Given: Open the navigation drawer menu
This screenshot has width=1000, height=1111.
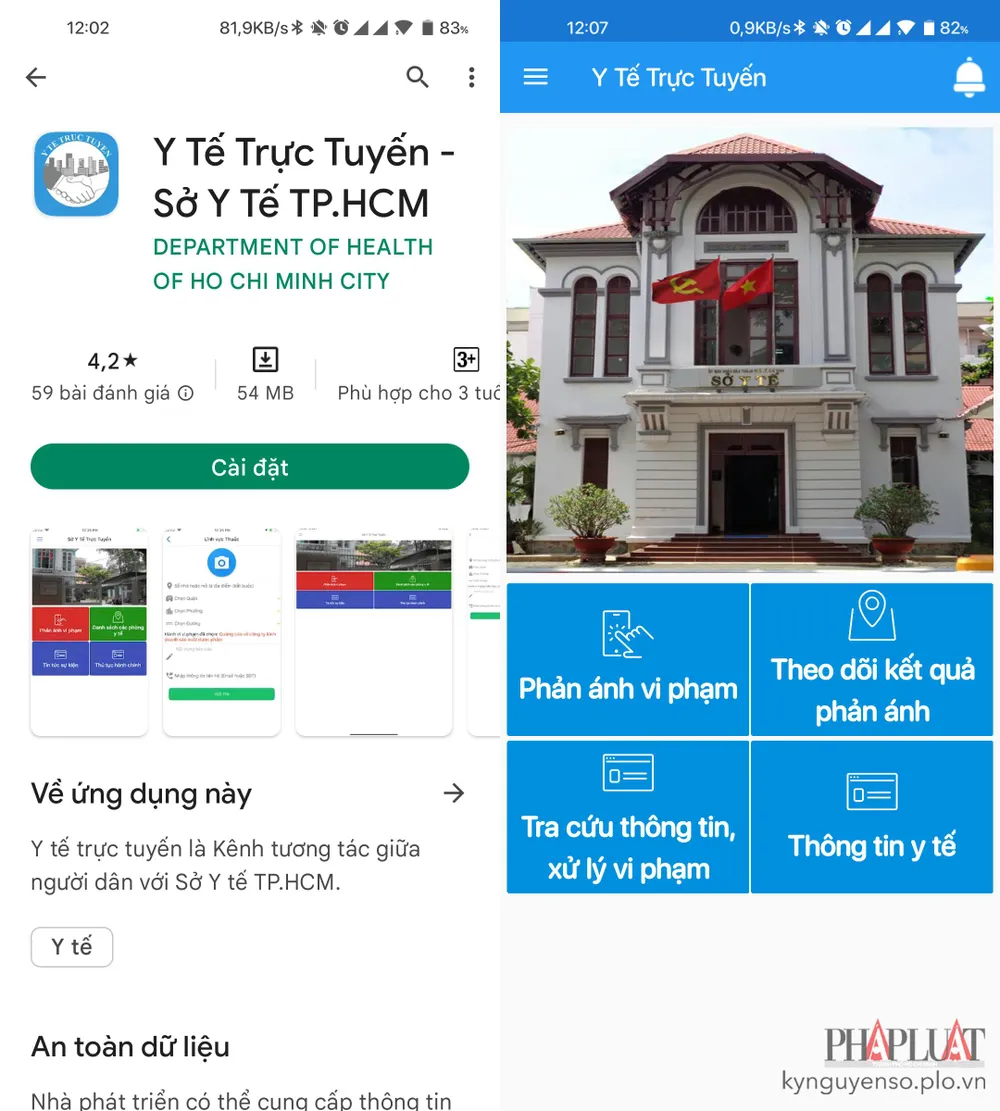Looking at the screenshot, I should click(x=535, y=77).
